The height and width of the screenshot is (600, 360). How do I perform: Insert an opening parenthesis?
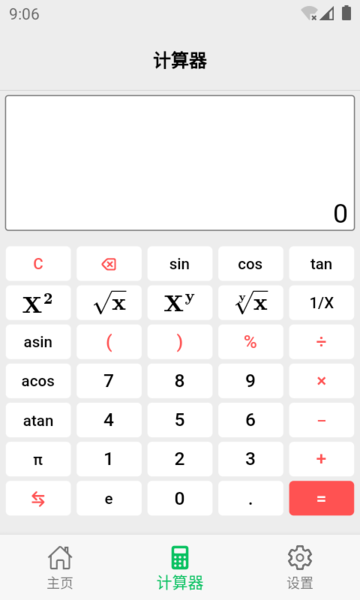click(109, 342)
